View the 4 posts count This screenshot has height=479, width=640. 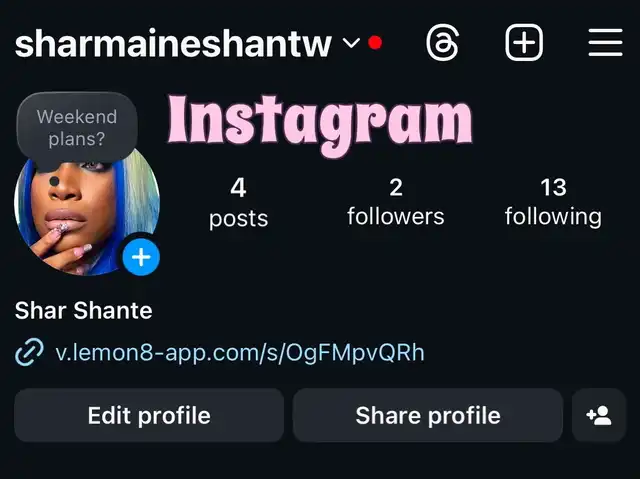point(238,202)
